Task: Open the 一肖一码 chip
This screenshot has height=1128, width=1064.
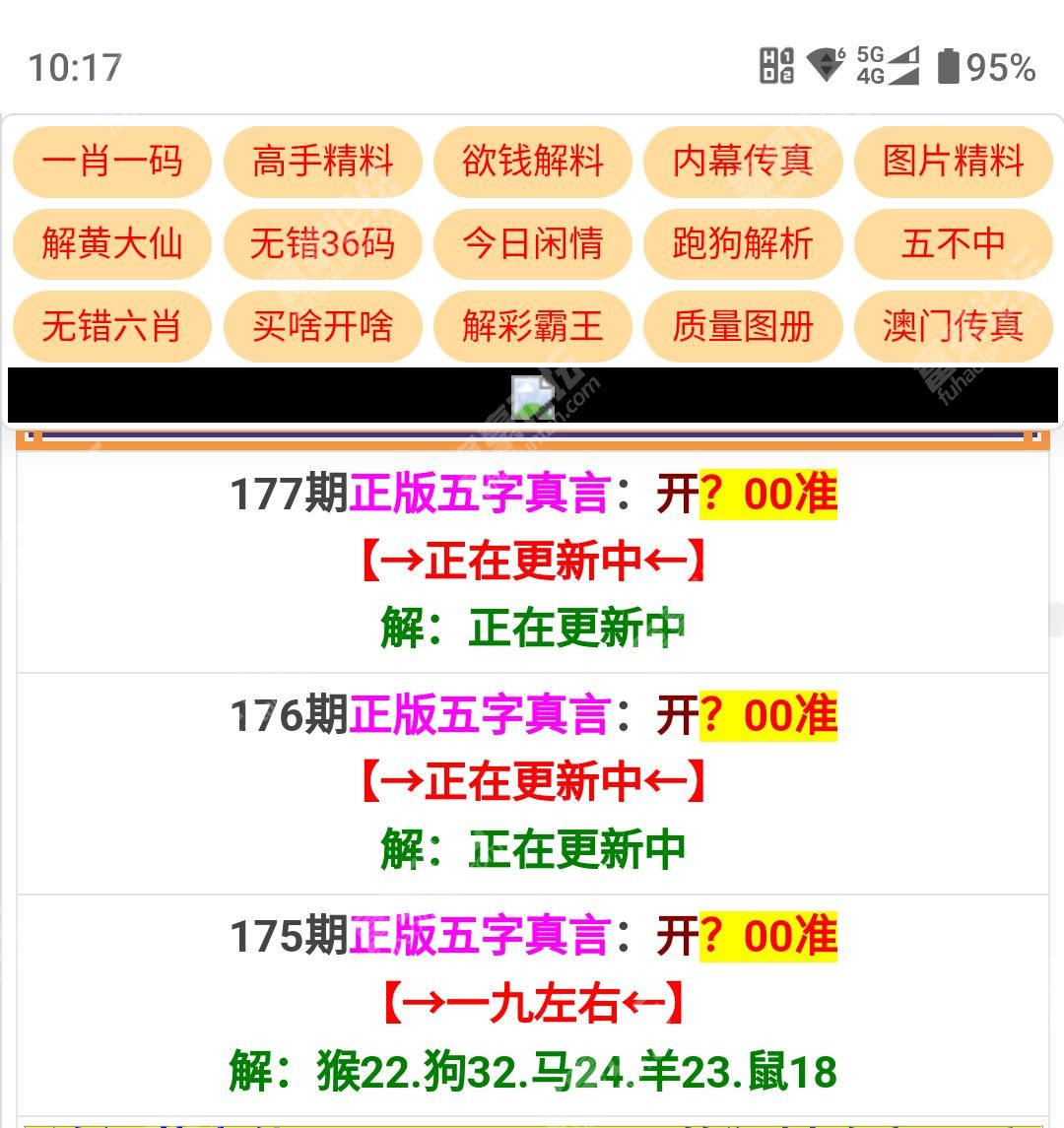Action: [111, 161]
